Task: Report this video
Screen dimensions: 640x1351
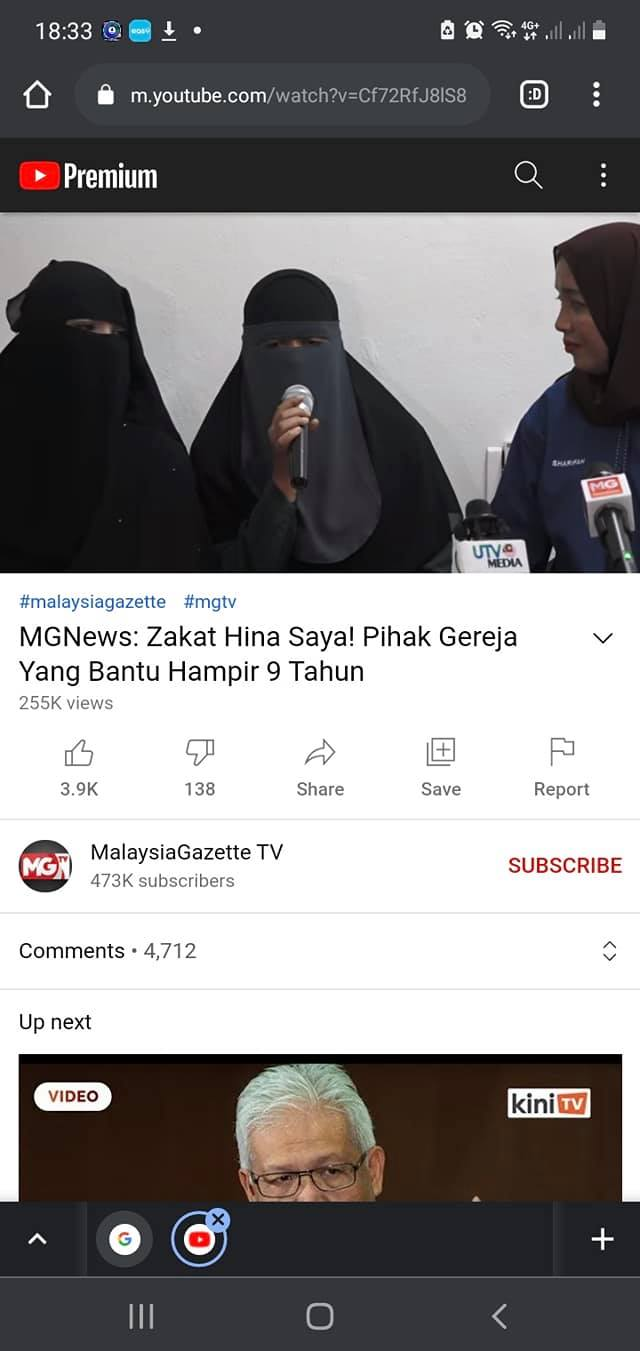Action: 562,768
